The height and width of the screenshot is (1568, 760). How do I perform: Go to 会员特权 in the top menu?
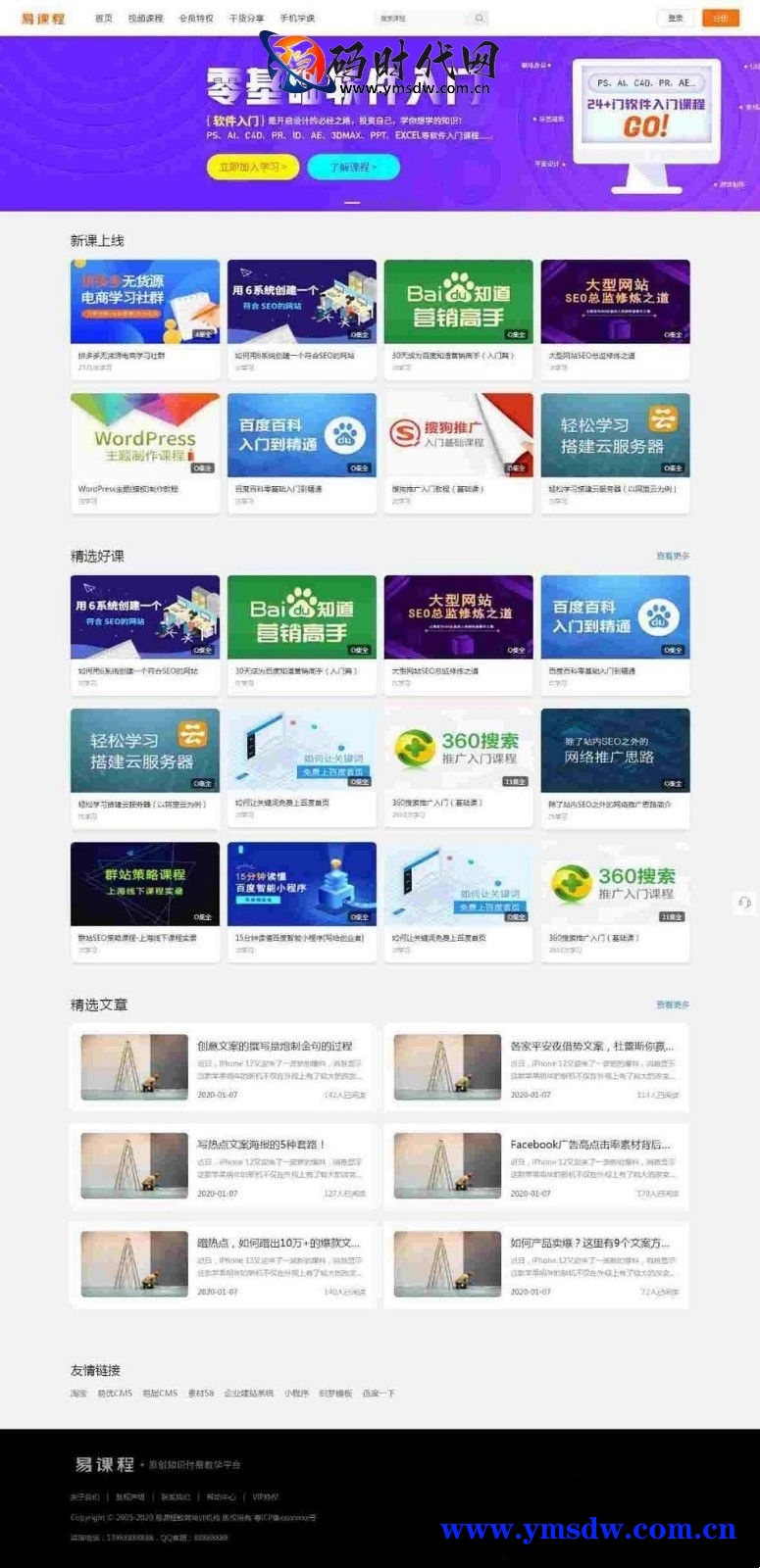coord(196,19)
